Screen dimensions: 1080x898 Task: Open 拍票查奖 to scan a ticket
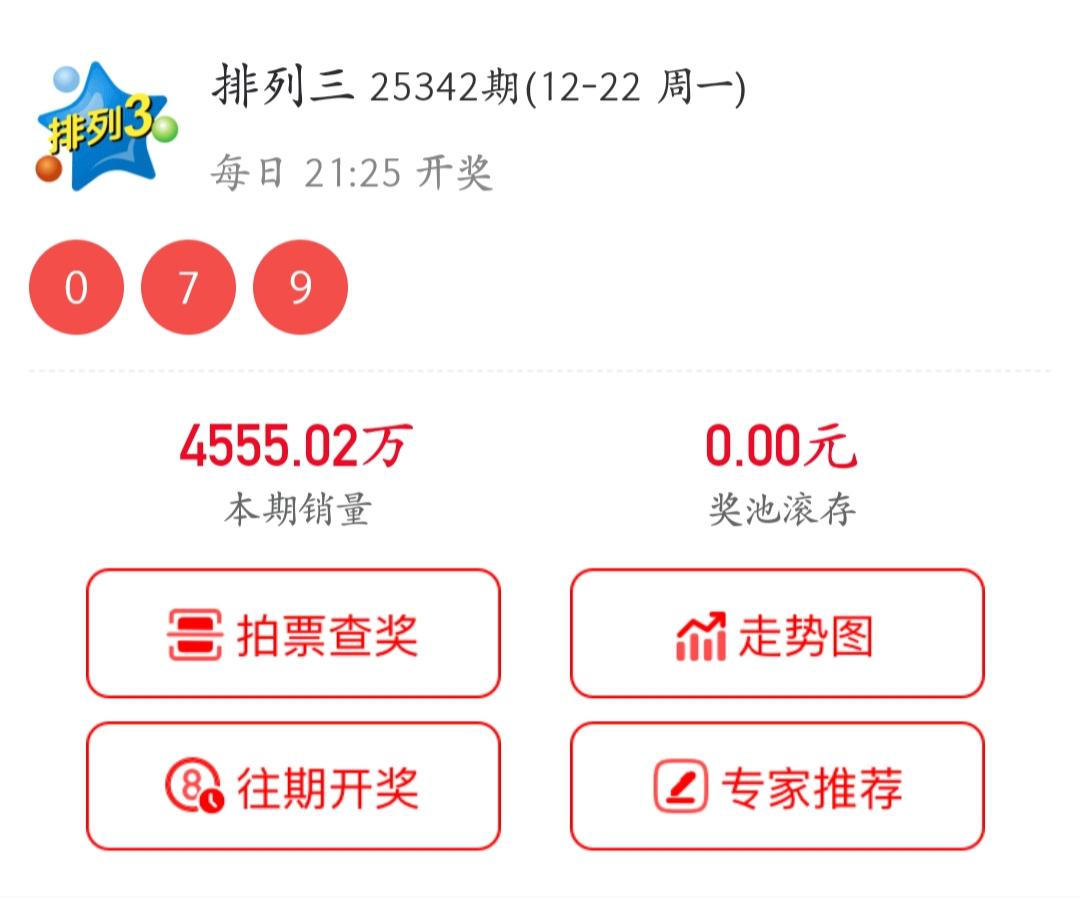pos(293,634)
